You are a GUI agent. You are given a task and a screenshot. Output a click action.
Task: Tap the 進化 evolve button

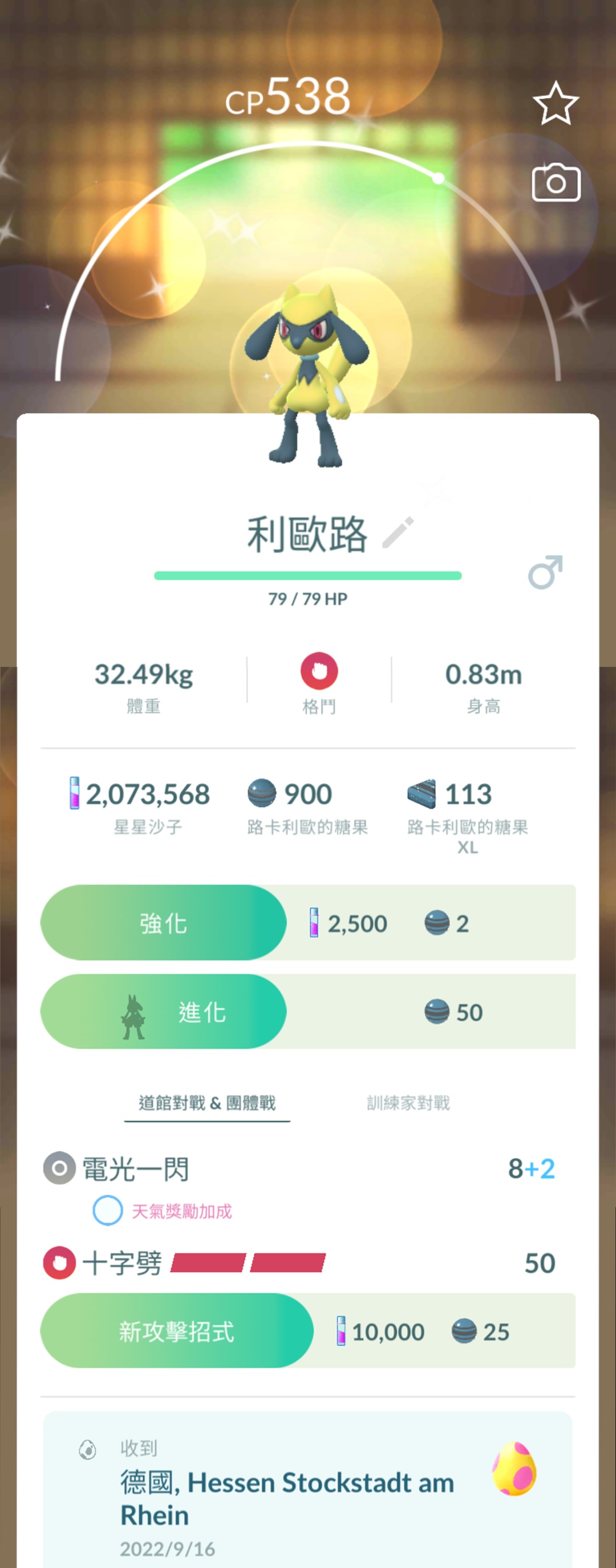pos(163,1012)
